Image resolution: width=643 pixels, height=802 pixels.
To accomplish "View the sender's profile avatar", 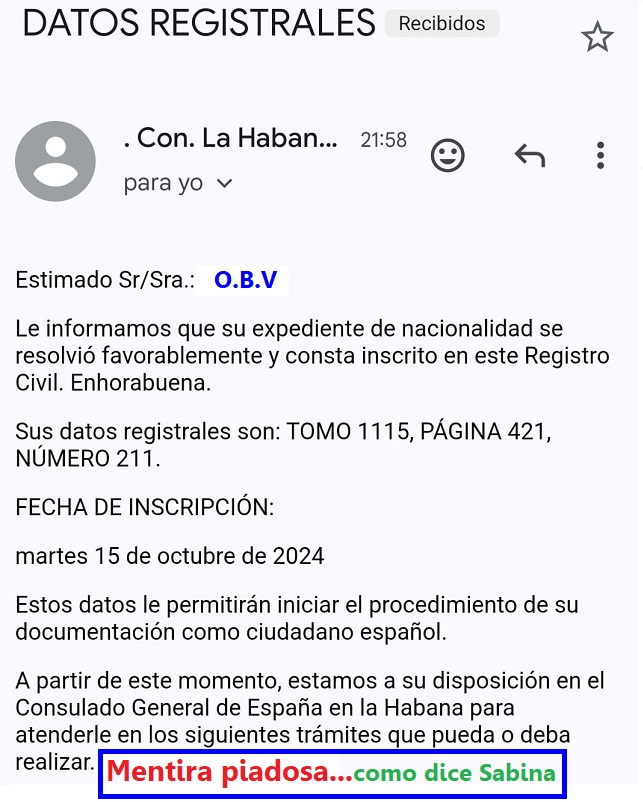I will [56, 161].
